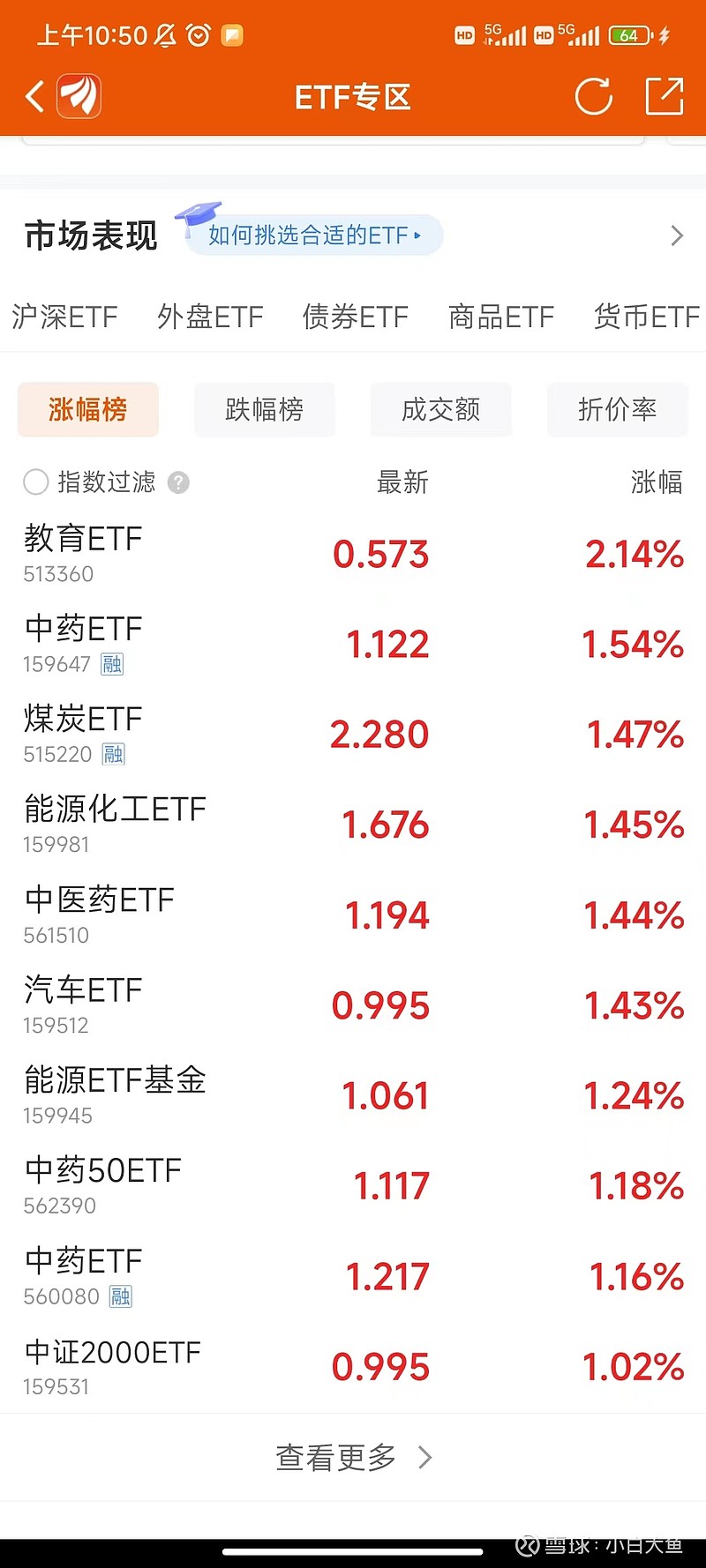Tap the back arrow at top left

click(x=34, y=97)
